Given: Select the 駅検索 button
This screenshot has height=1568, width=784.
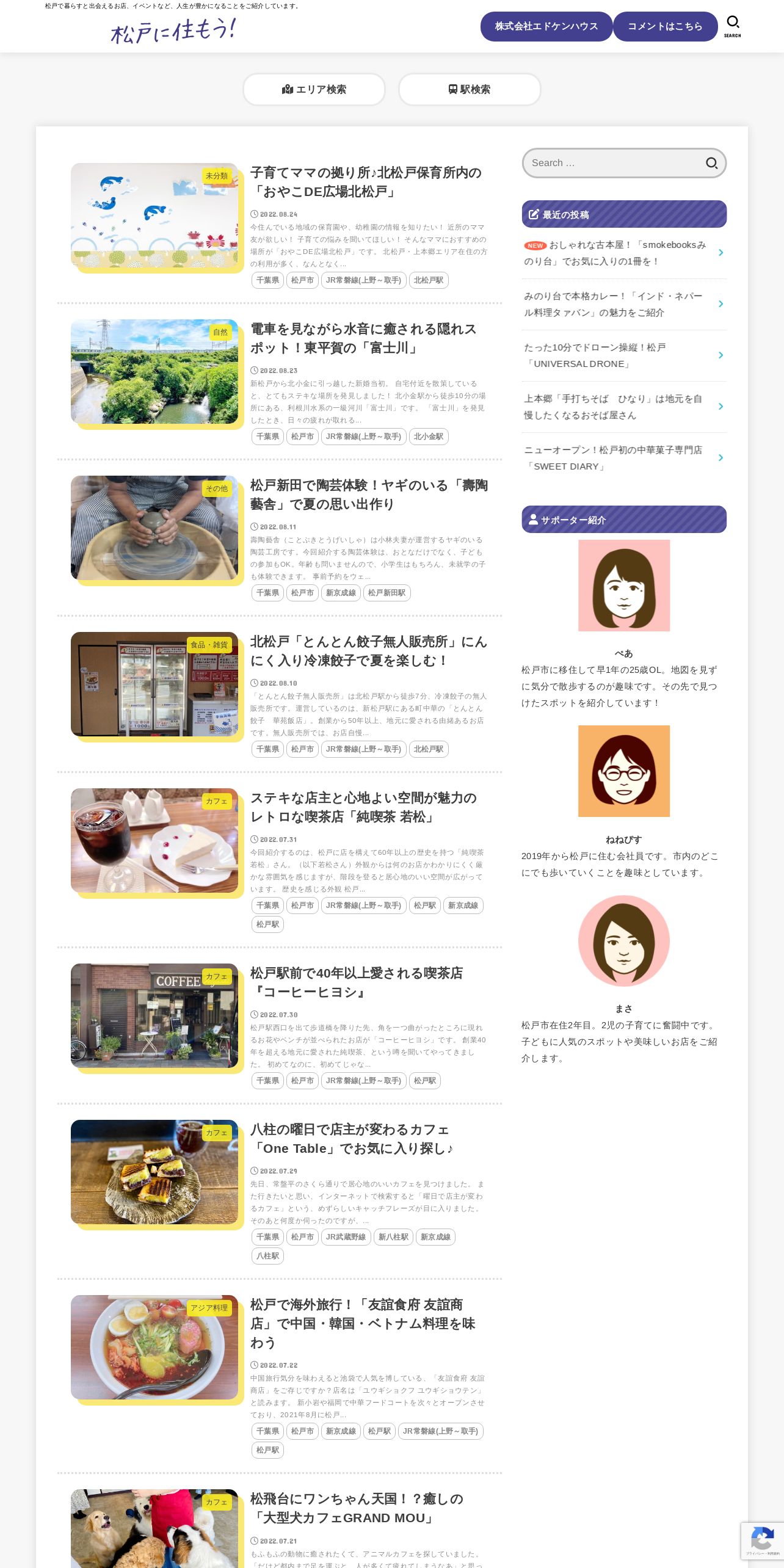Looking at the screenshot, I should pyautogui.click(x=470, y=89).
